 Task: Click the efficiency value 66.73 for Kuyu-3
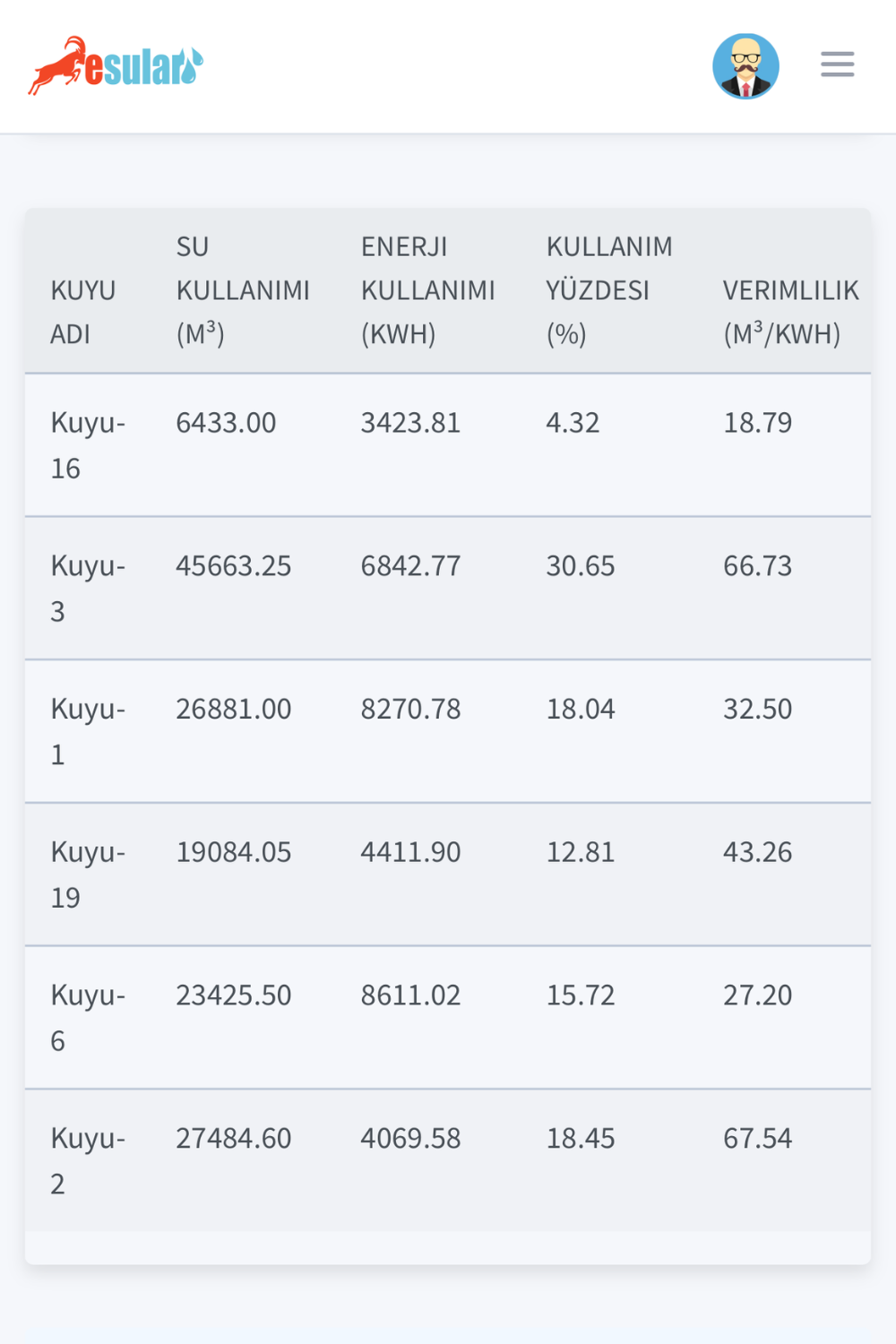point(759,565)
